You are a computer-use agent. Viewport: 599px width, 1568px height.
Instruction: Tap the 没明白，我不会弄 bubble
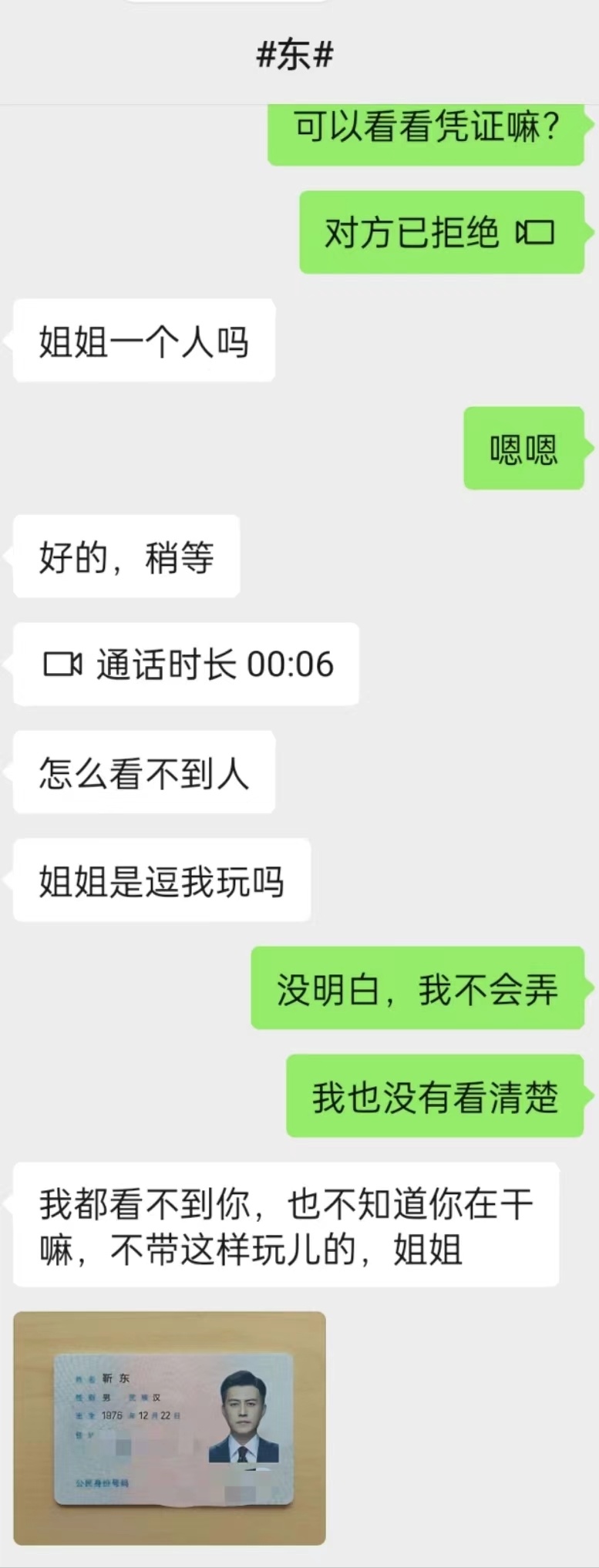pos(416,991)
